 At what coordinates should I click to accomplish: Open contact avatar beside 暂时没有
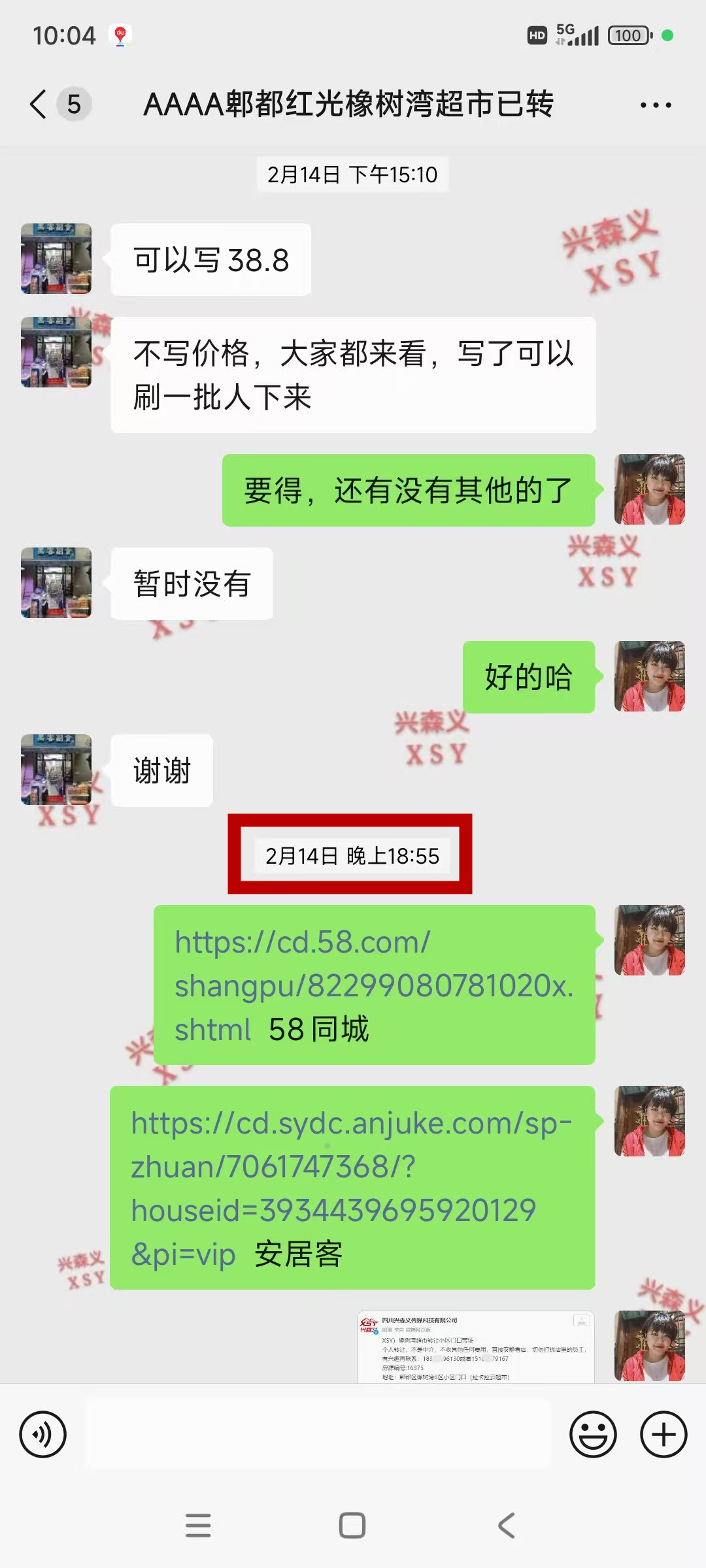56,583
